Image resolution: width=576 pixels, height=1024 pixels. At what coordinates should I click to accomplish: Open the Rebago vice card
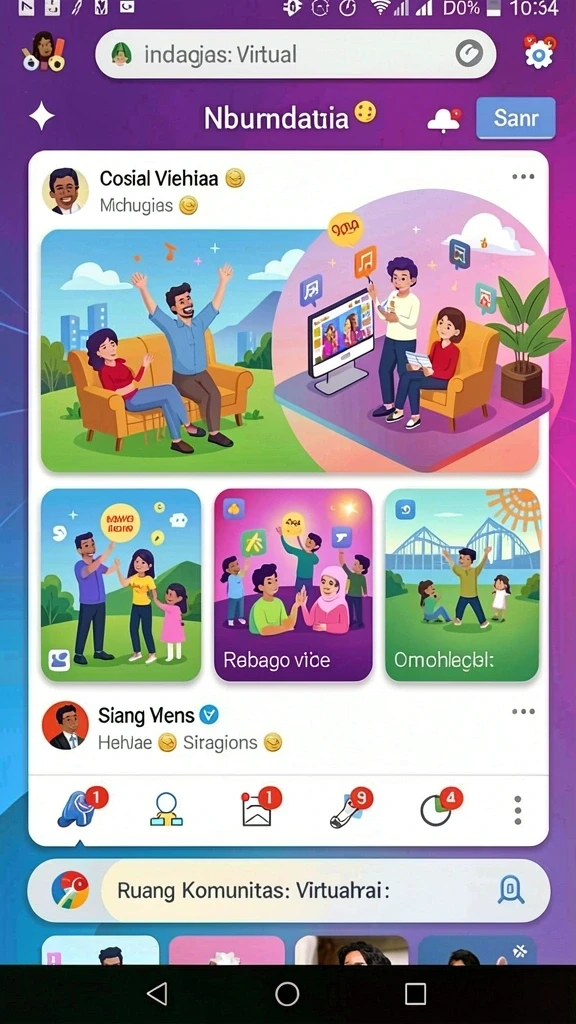tap(293, 584)
